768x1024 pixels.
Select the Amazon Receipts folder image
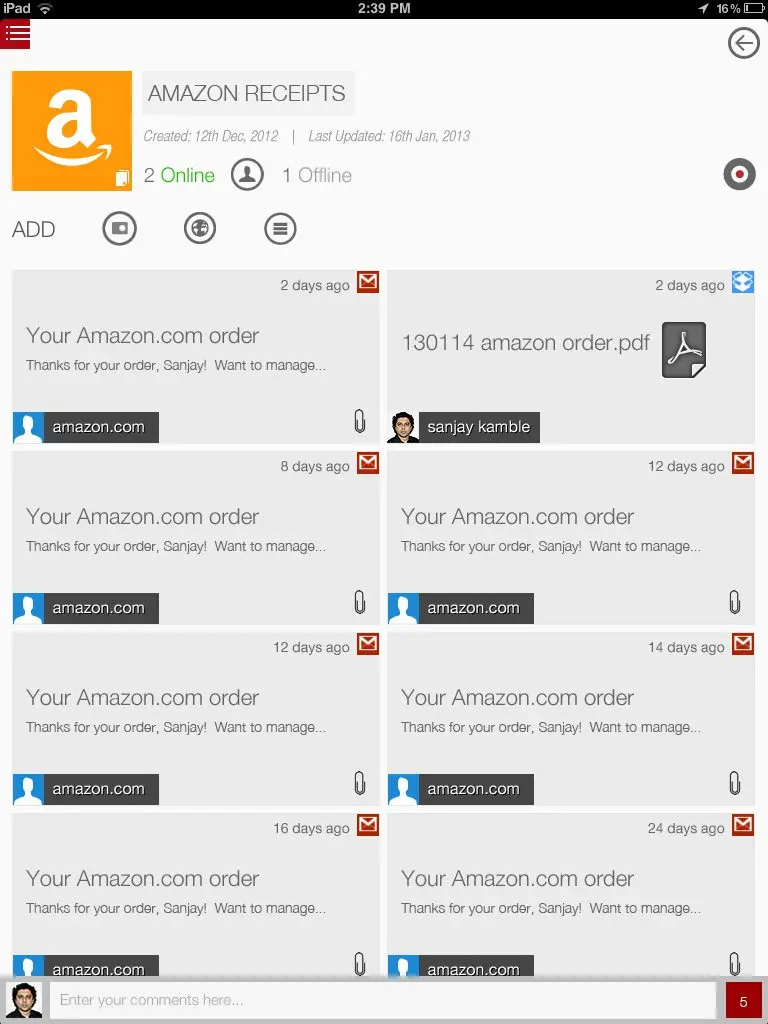click(72, 131)
